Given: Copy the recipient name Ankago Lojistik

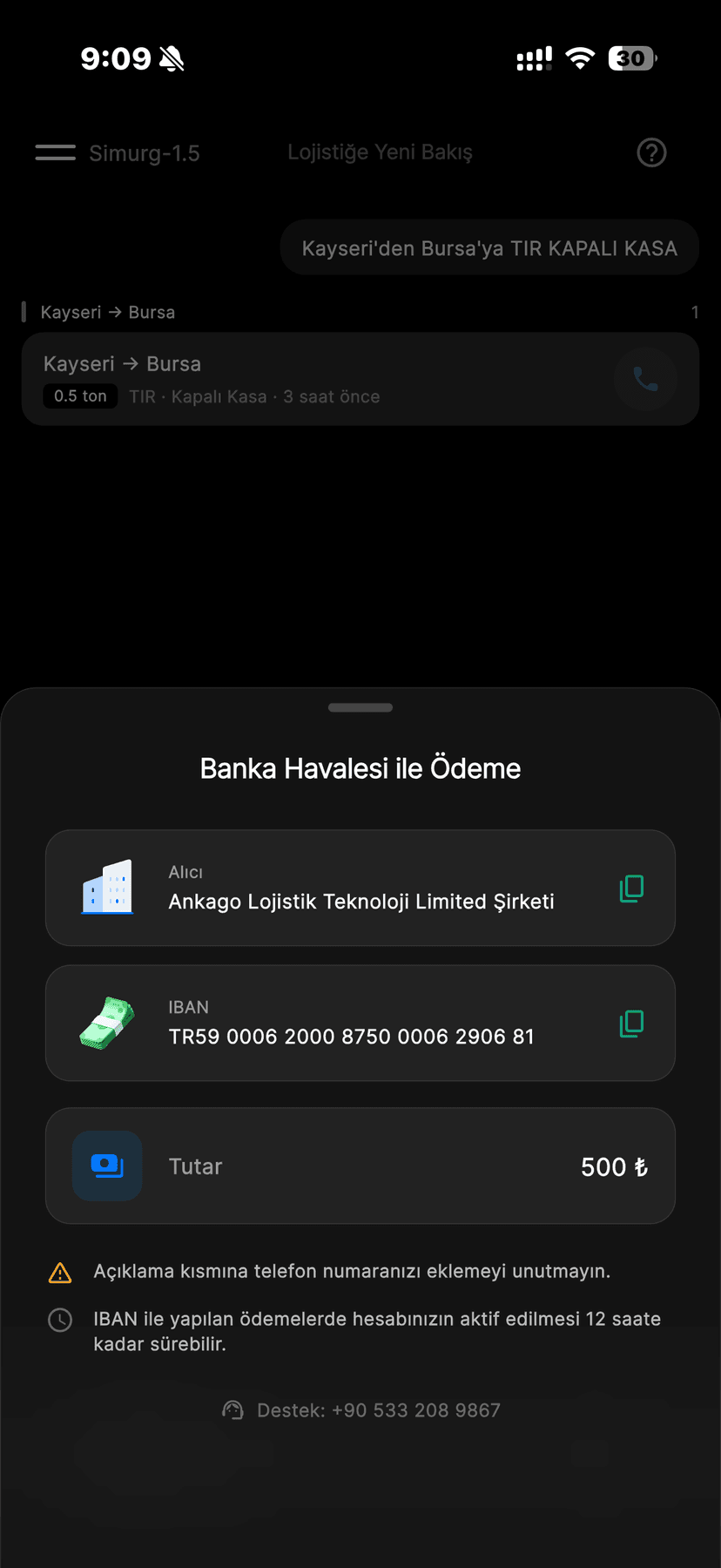Looking at the screenshot, I should coord(630,888).
